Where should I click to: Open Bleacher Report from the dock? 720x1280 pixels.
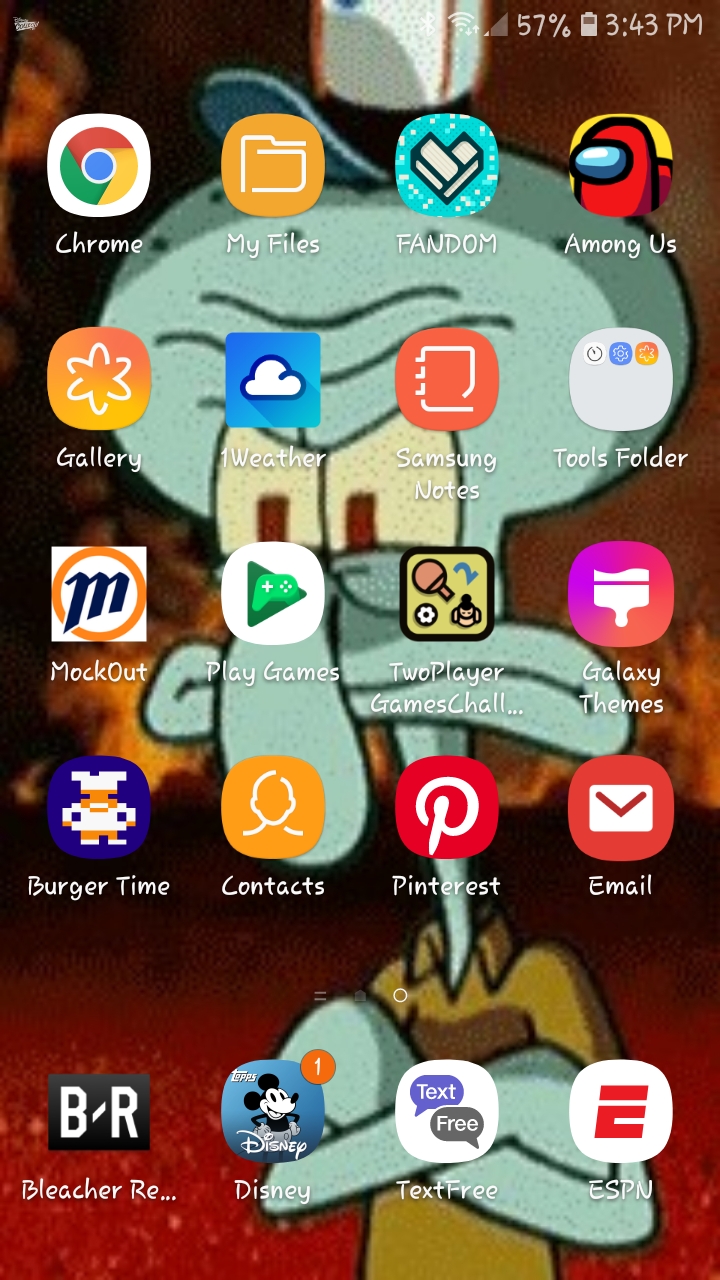[x=99, y=1112]
